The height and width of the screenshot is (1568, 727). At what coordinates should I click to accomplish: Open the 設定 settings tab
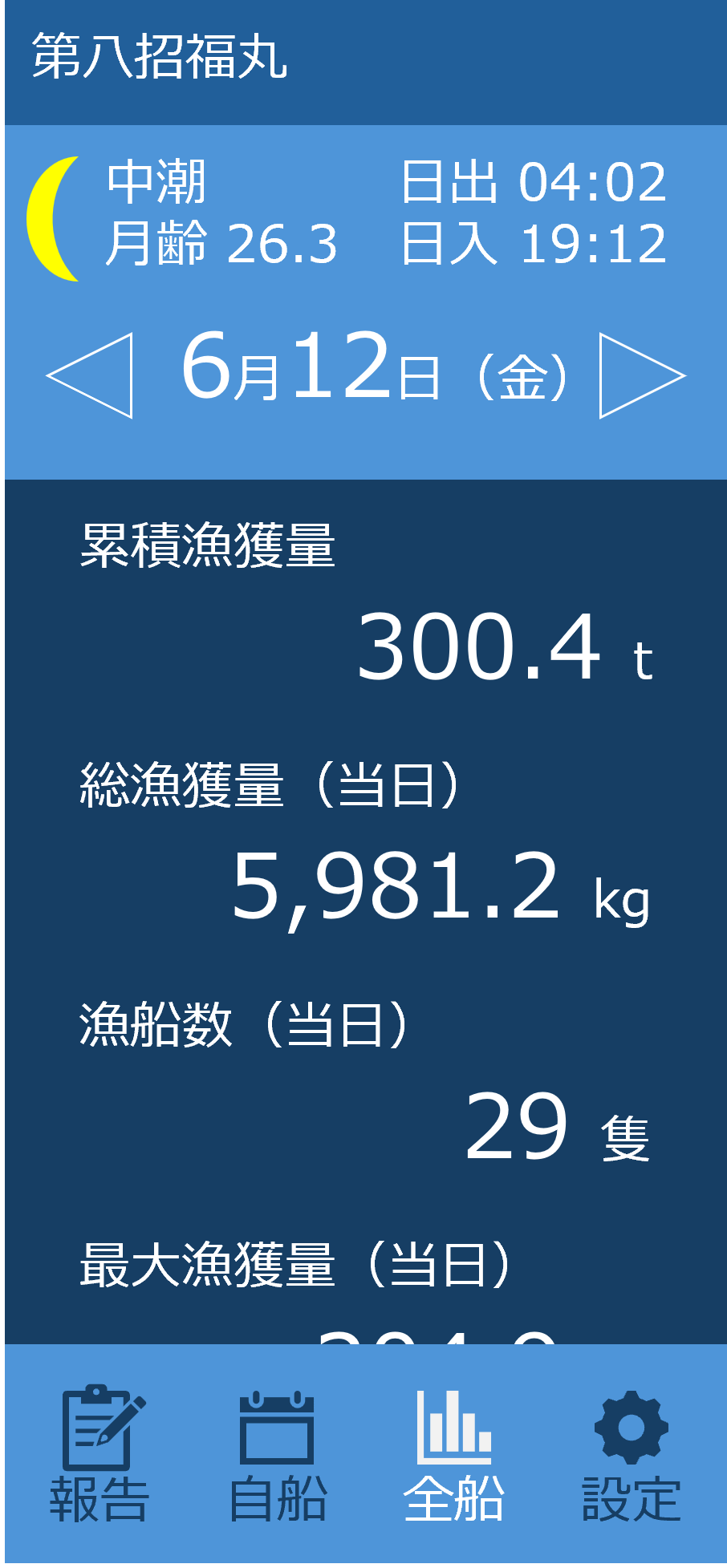point(632,1454)
